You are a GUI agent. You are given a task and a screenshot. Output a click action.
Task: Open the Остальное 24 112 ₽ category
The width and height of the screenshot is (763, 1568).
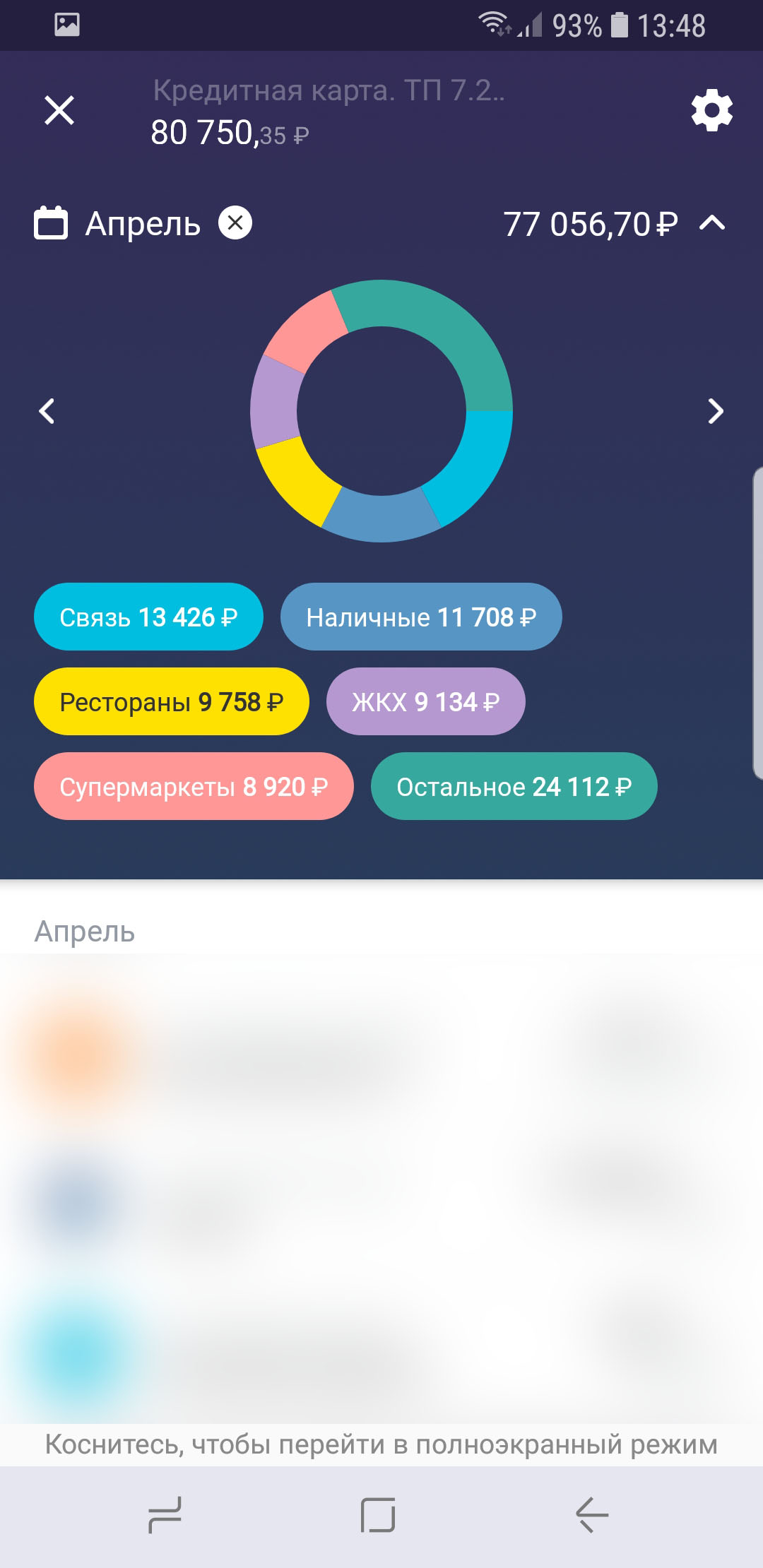coord(514,786)
